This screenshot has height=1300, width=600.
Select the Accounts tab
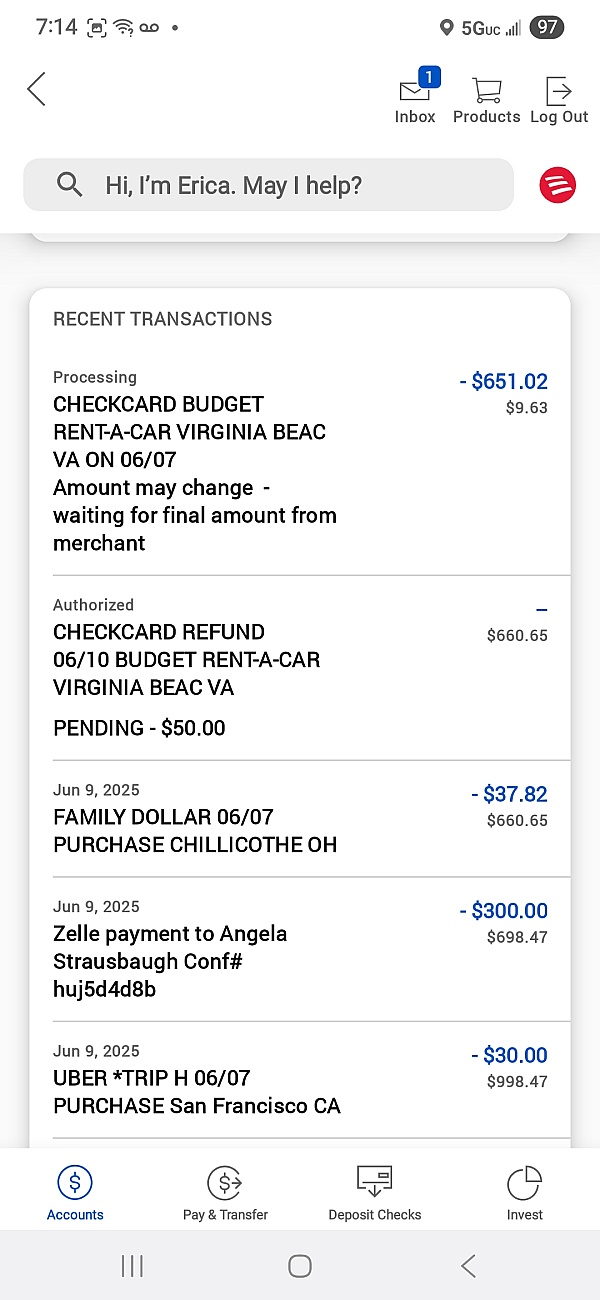(x=75, y=1193)
